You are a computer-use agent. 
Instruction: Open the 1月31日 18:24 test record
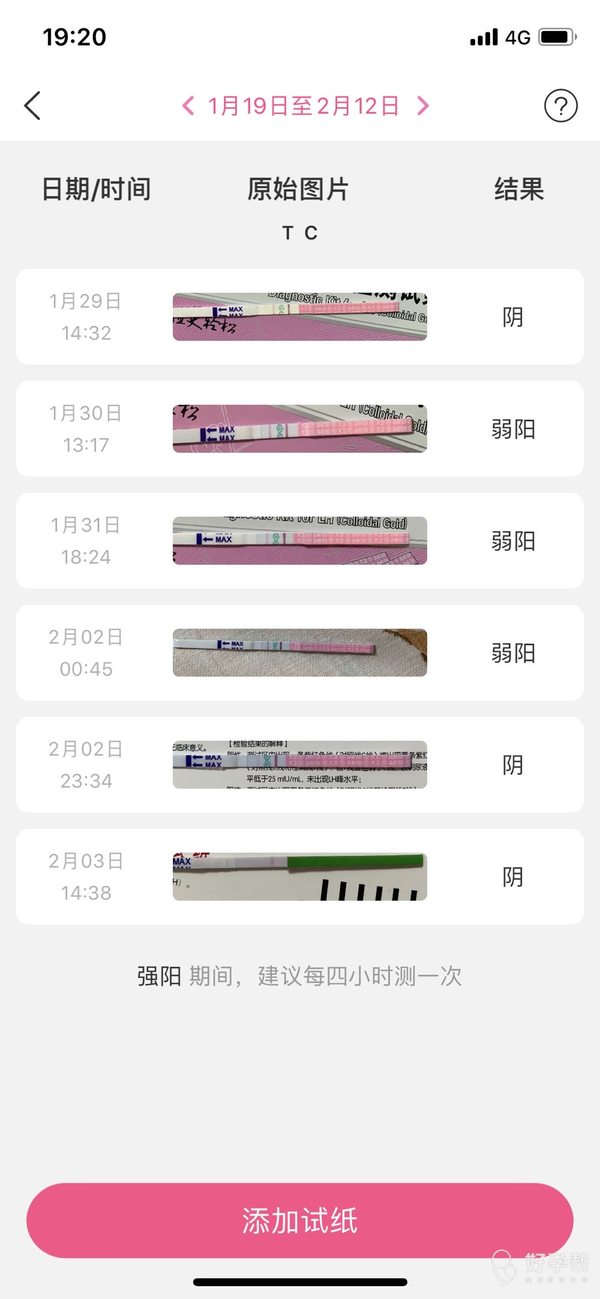(300, 541)
